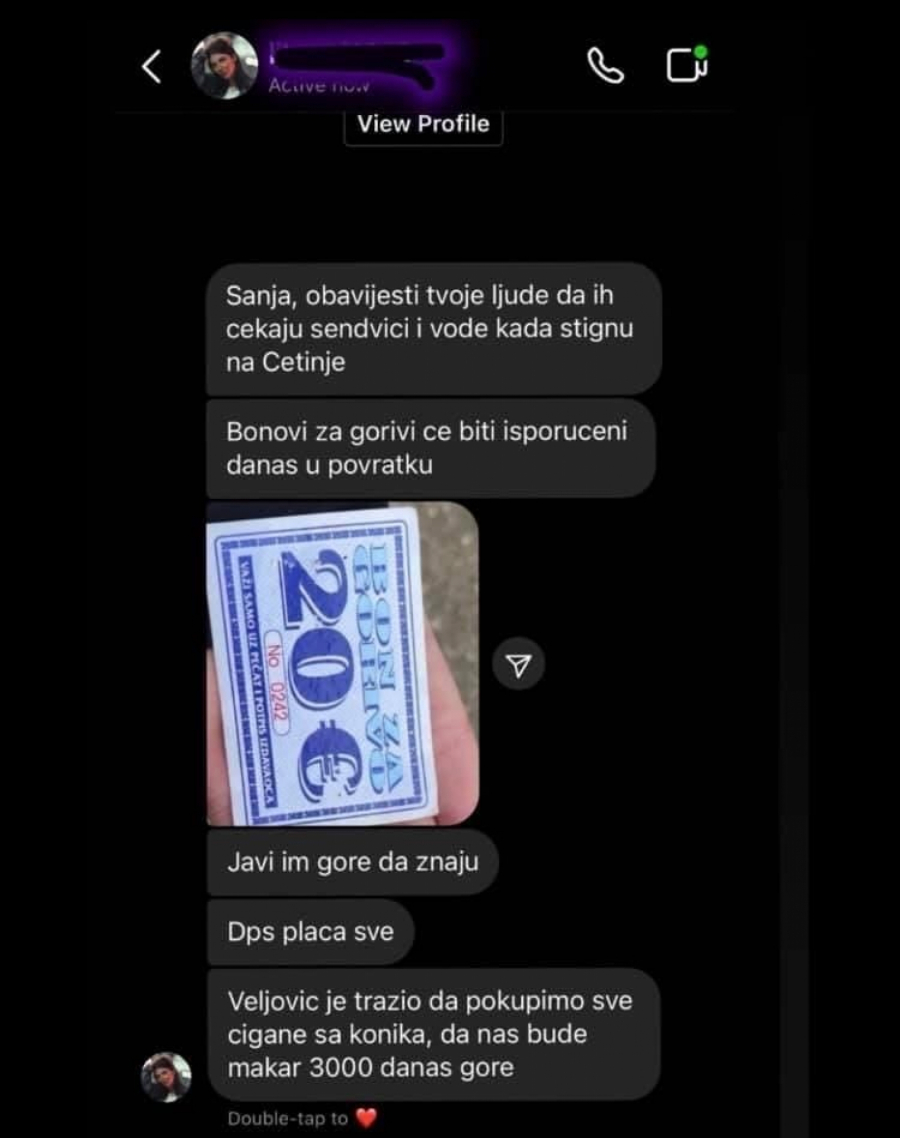This screenshot has width=900, height=1138.
Task: Start an audio call with this contact
Action: pos(605,63)
